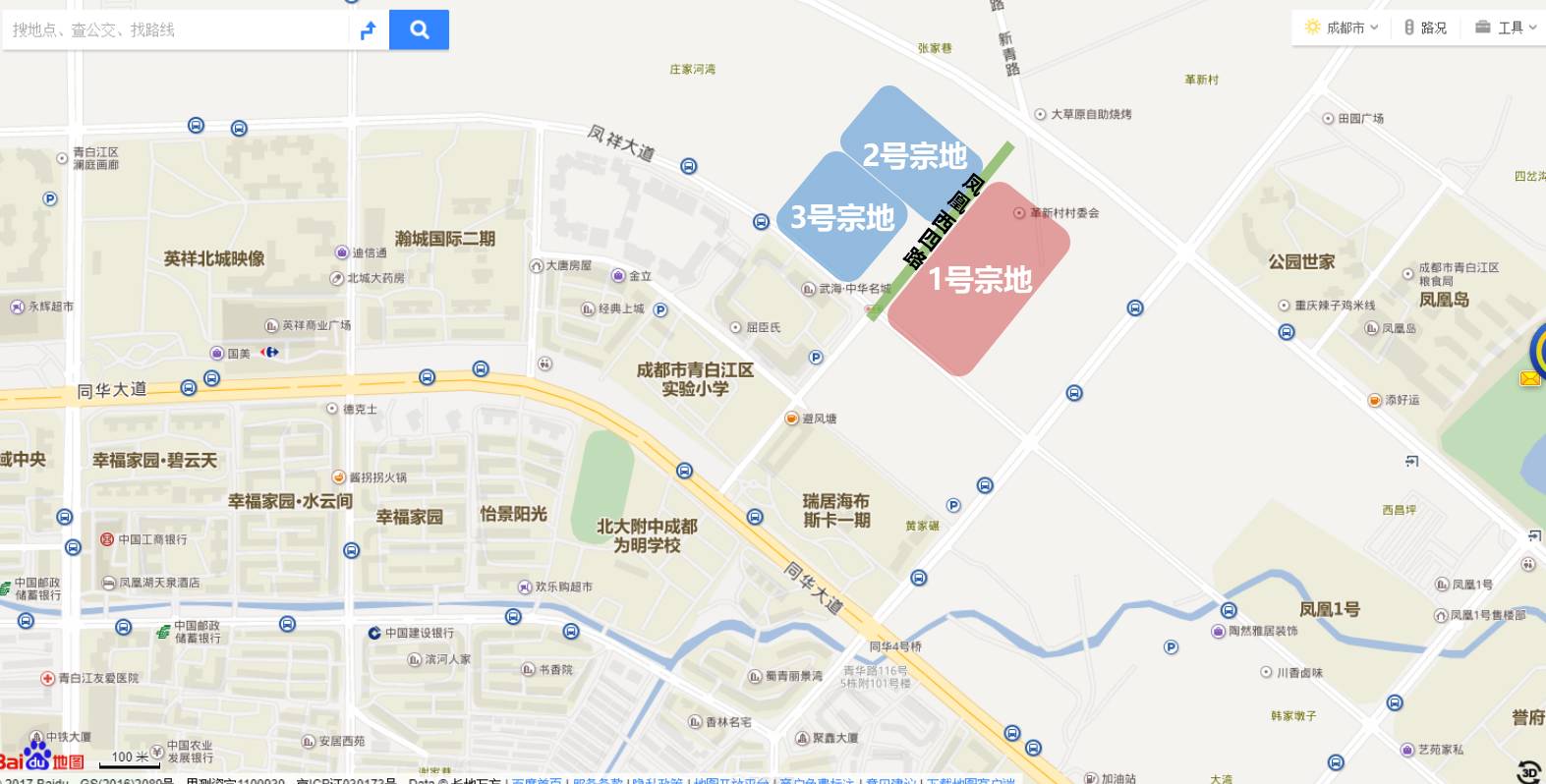This screenshot has height=784, width=1546.
Task: Toggle the 路况 traffic layer
Action: (1425, 28)
